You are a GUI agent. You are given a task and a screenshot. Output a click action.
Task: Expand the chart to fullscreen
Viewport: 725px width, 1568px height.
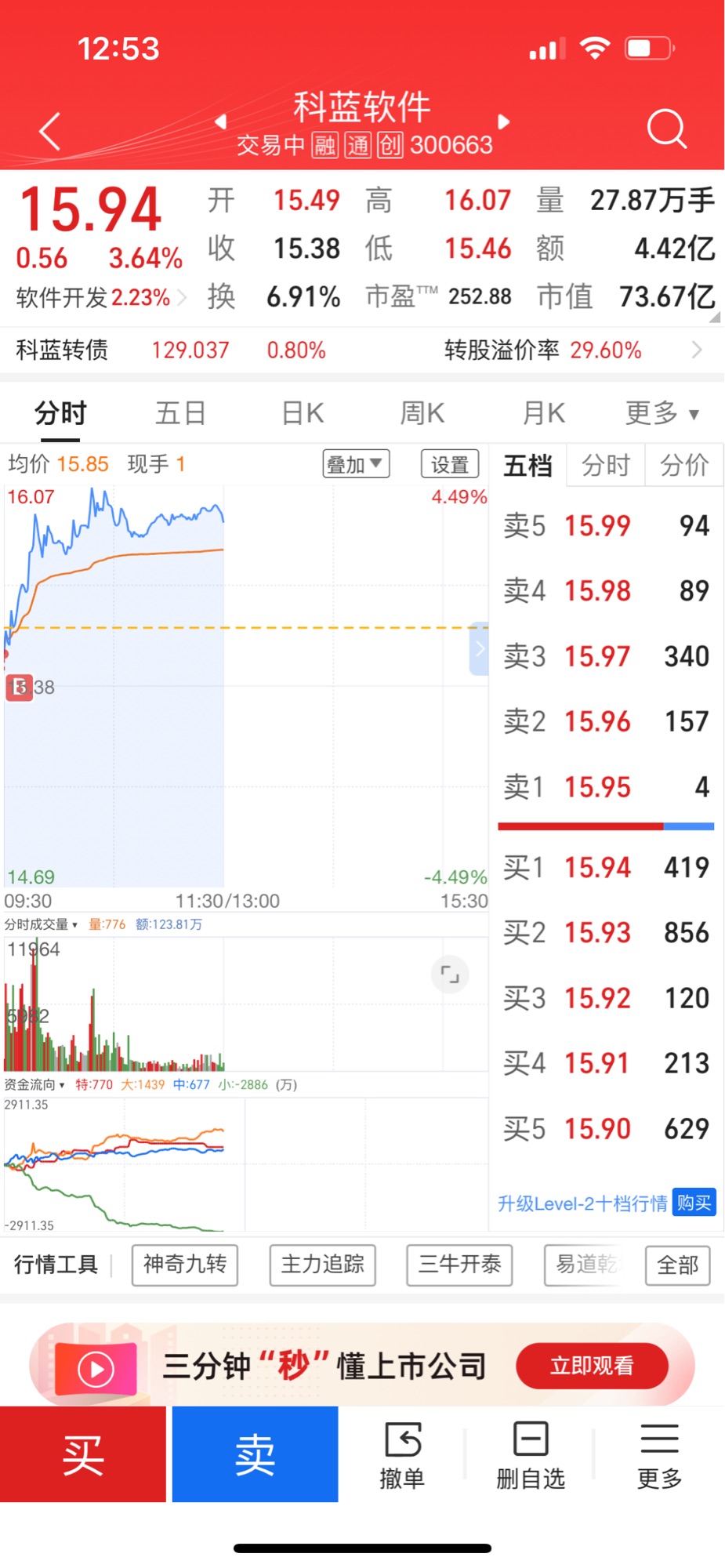(x=450, y=975)
